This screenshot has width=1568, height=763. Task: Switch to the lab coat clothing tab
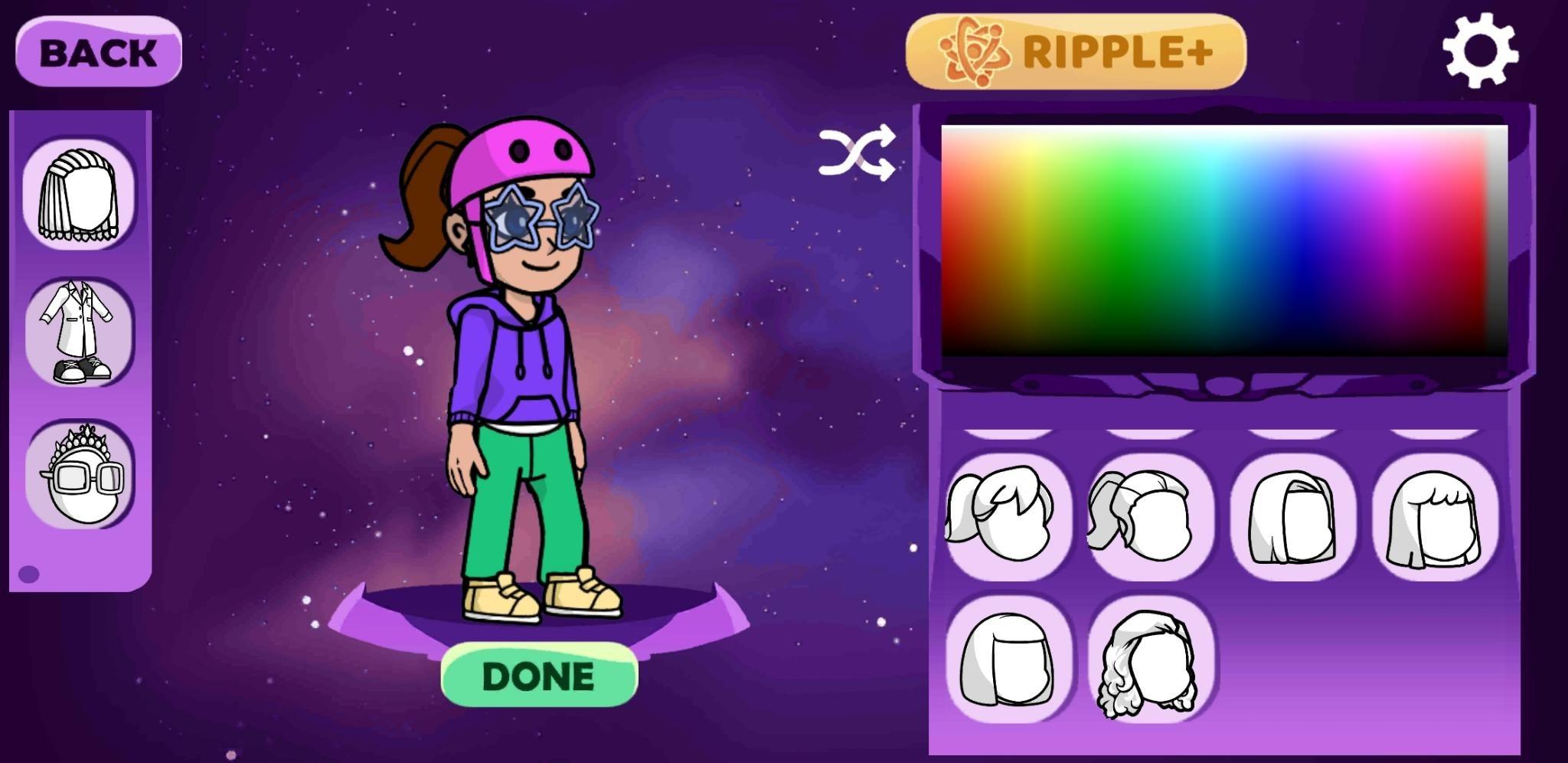click(80, 332)
